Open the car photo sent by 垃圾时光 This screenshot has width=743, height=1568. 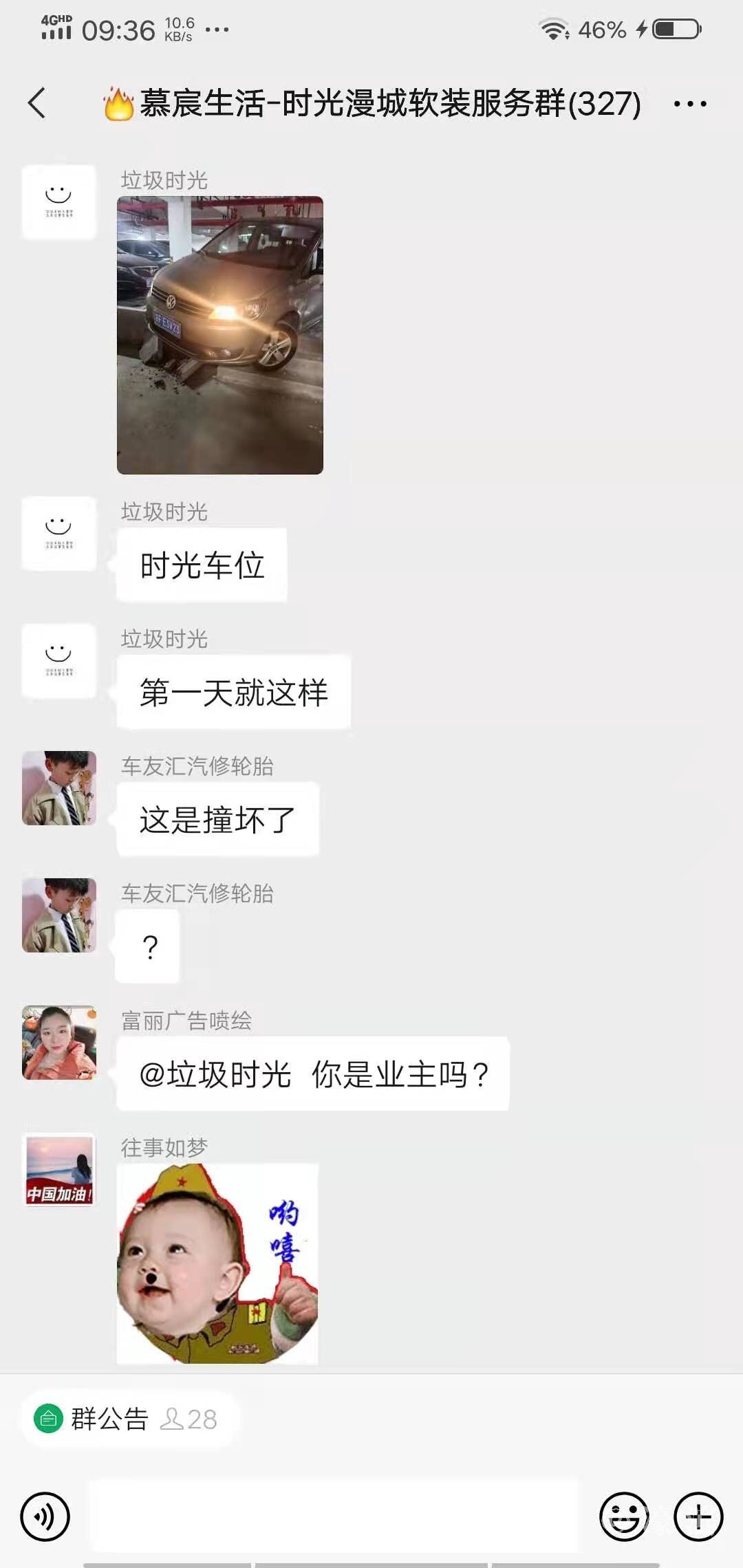coord(220,335)
